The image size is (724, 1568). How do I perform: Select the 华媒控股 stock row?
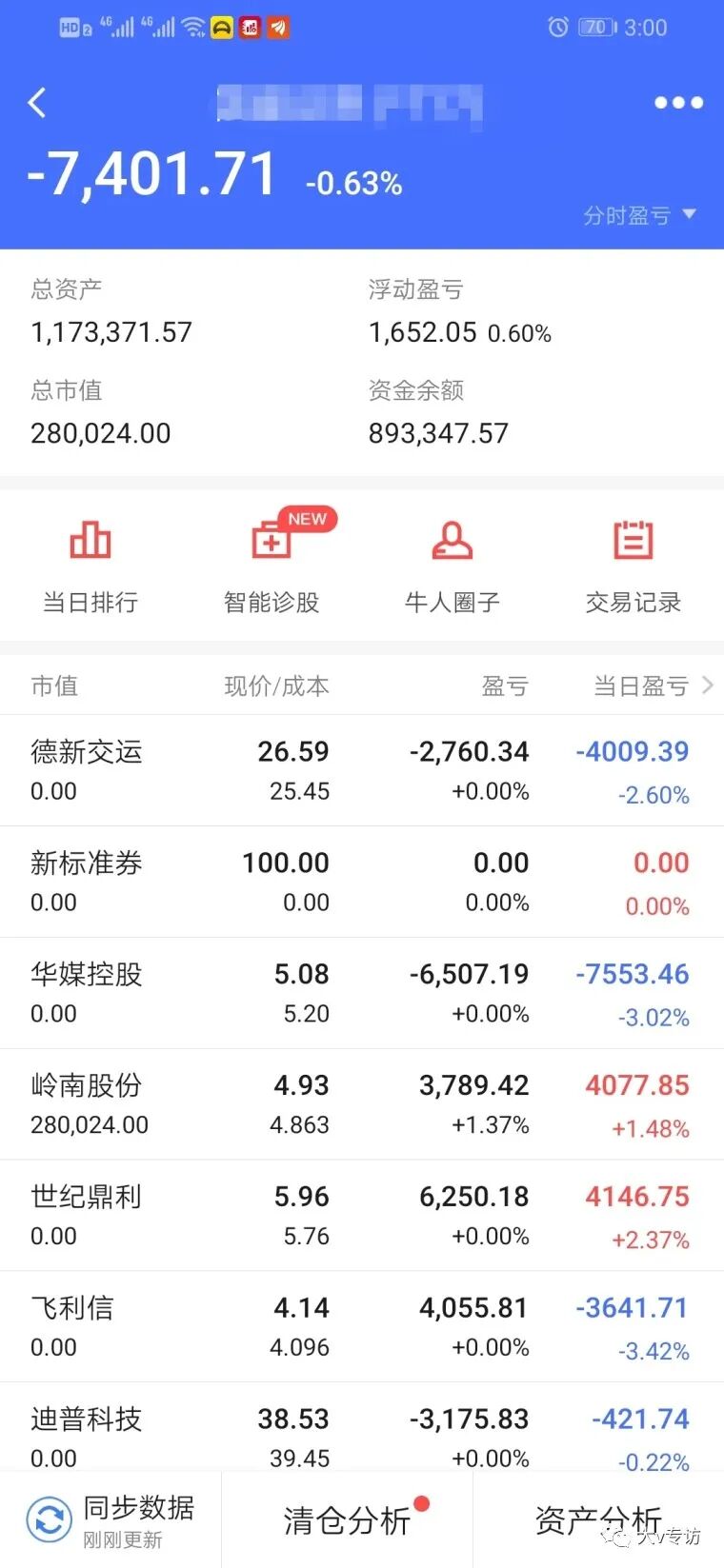tap(362, 993)
